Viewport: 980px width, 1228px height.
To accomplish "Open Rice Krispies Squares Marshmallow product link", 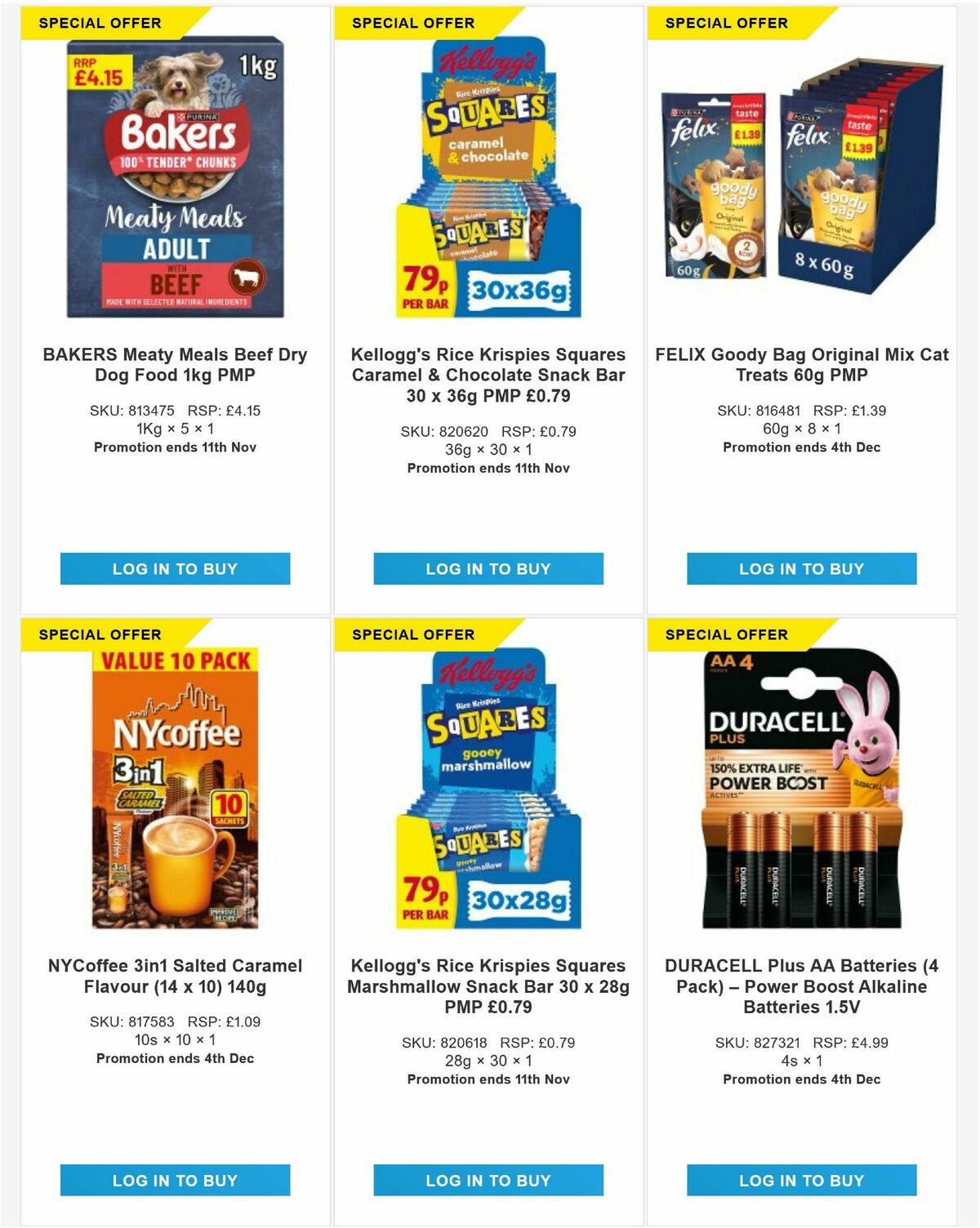I will [x=488, y=986].
